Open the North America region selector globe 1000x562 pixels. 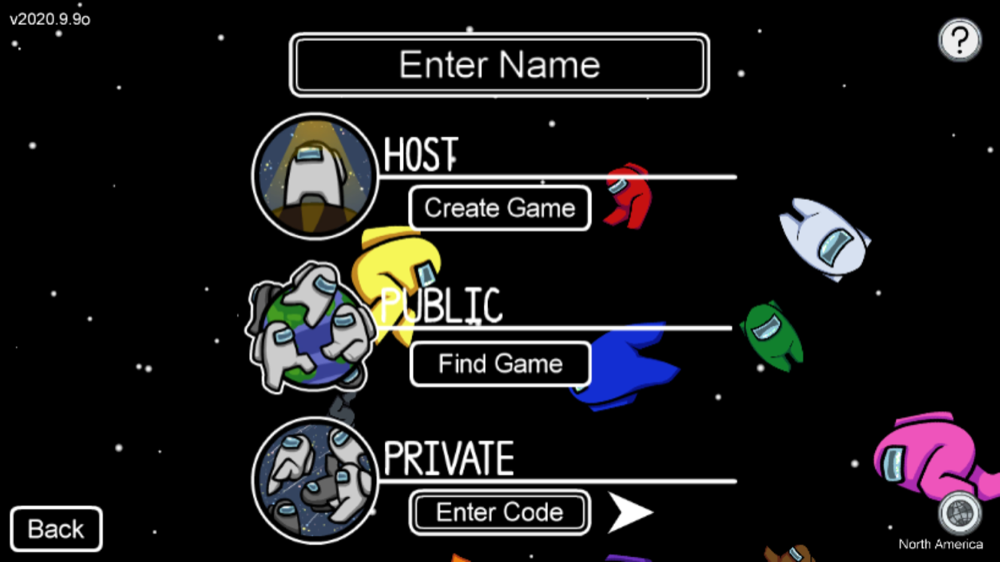(958, 514)
